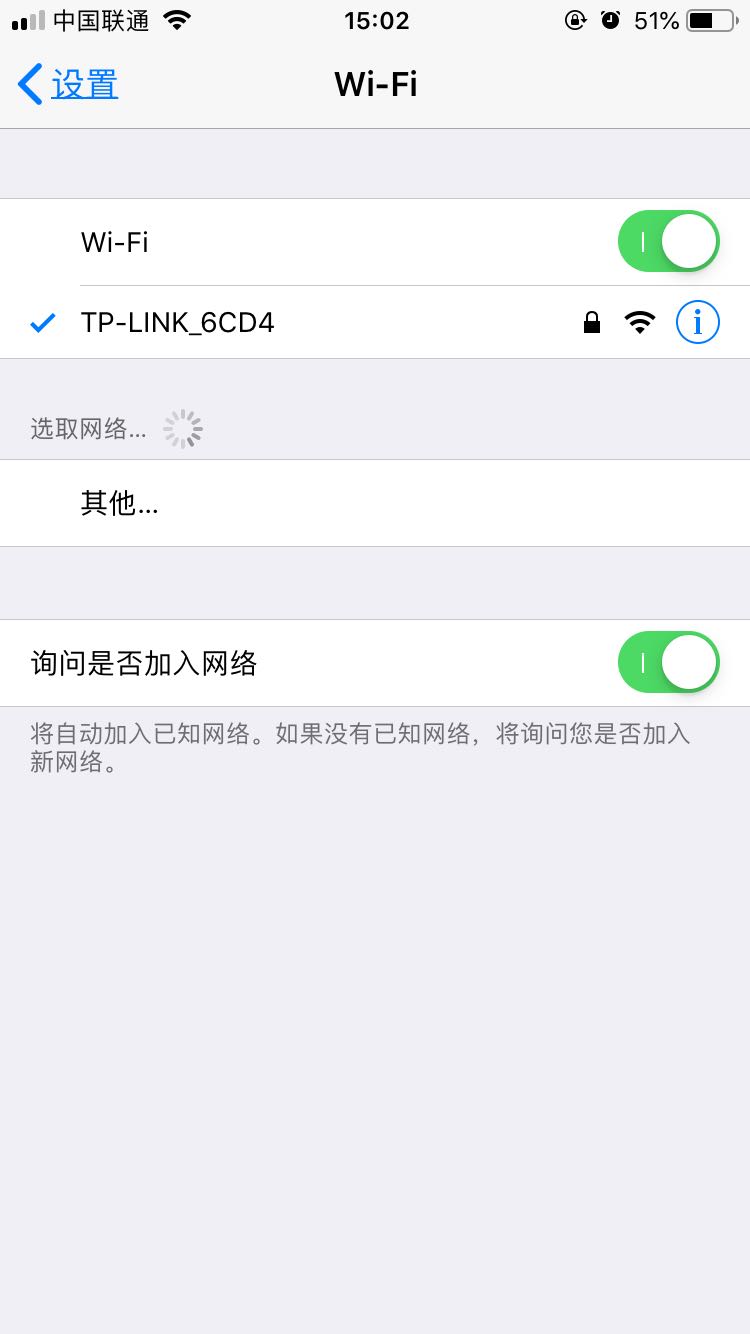Open info for TP-LINK_6CD4

click(697, 323)
